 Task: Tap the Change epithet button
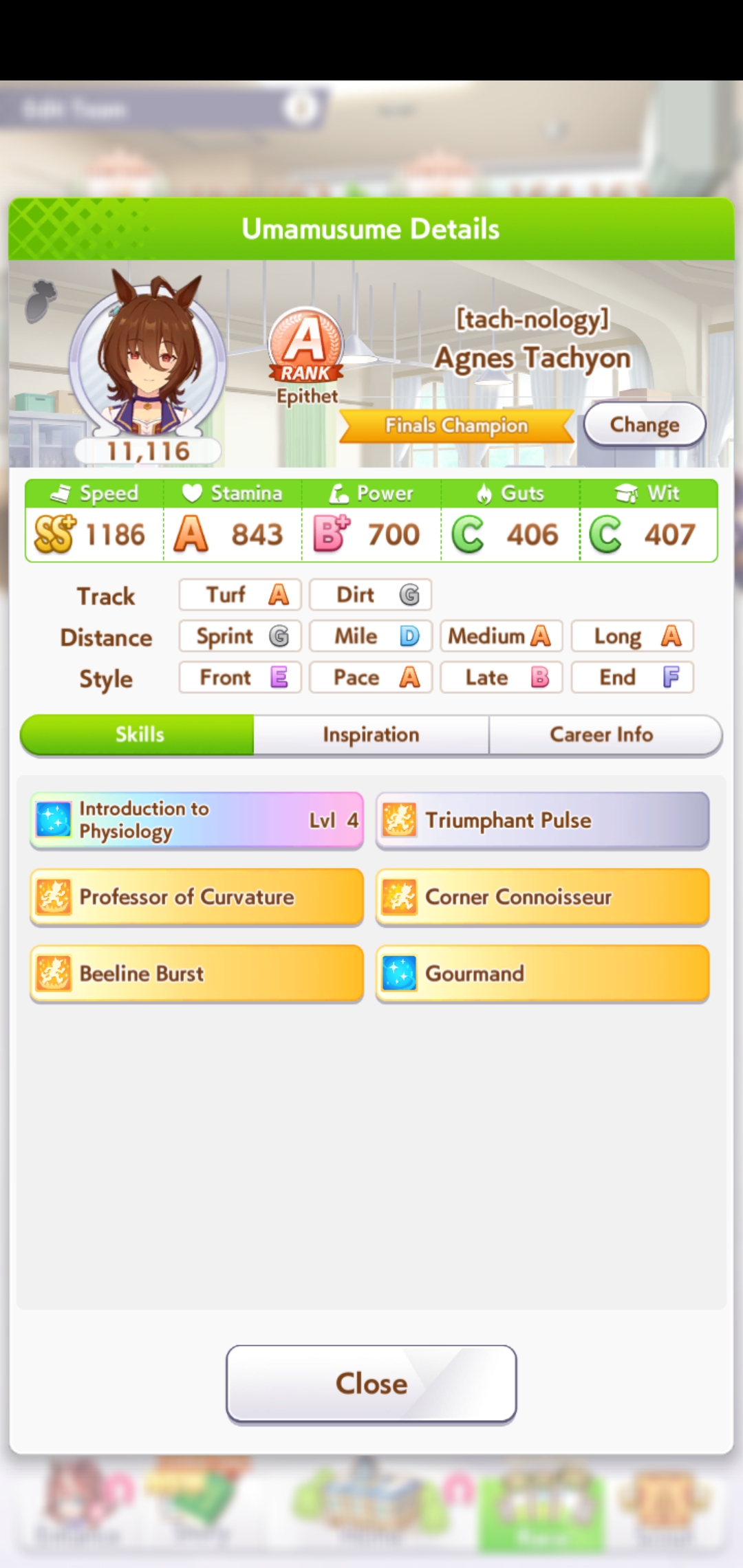(x=645, y=424)
